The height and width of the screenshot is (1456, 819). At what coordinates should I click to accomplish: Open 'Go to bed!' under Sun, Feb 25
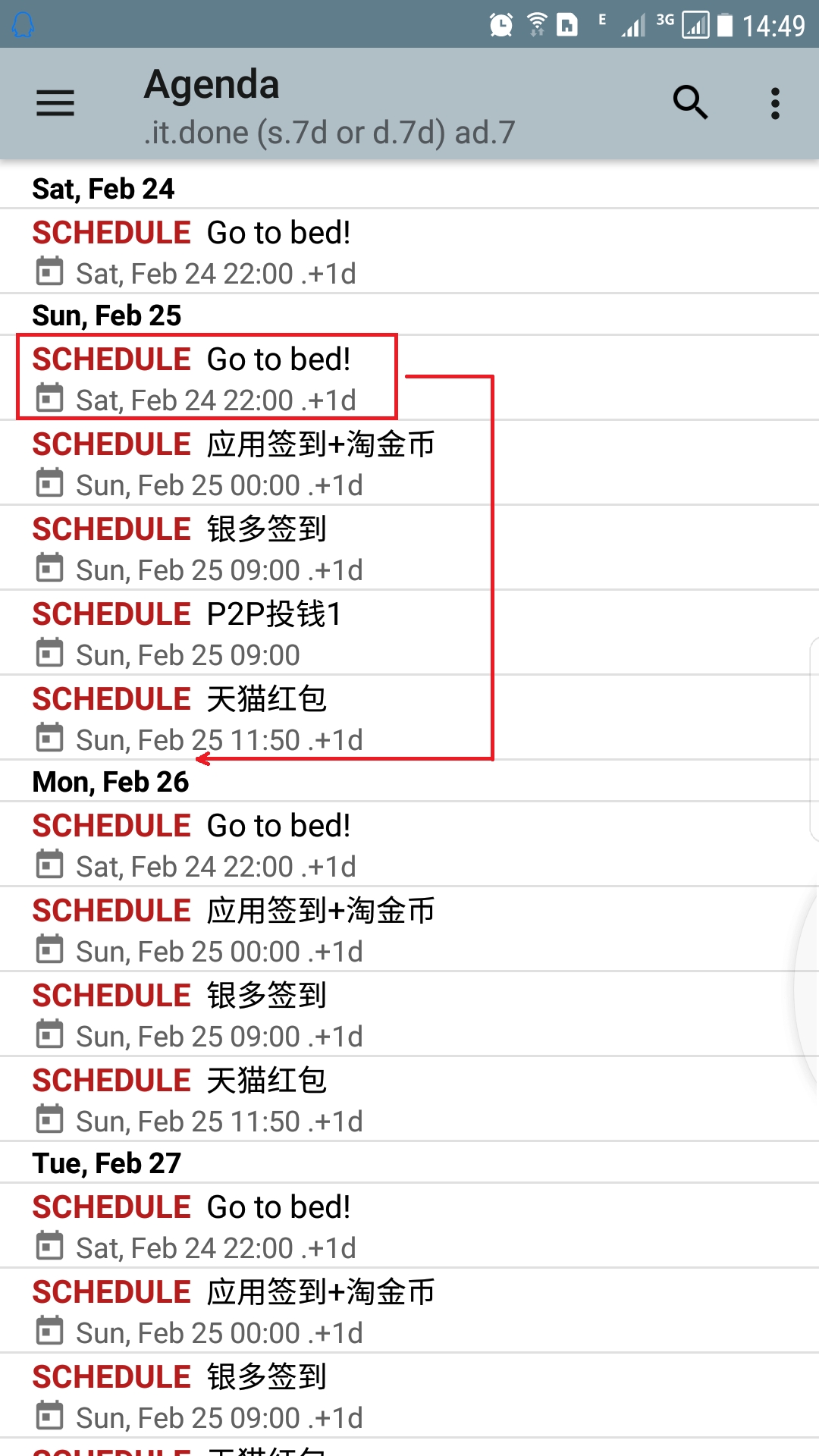(x=409, y=378)
